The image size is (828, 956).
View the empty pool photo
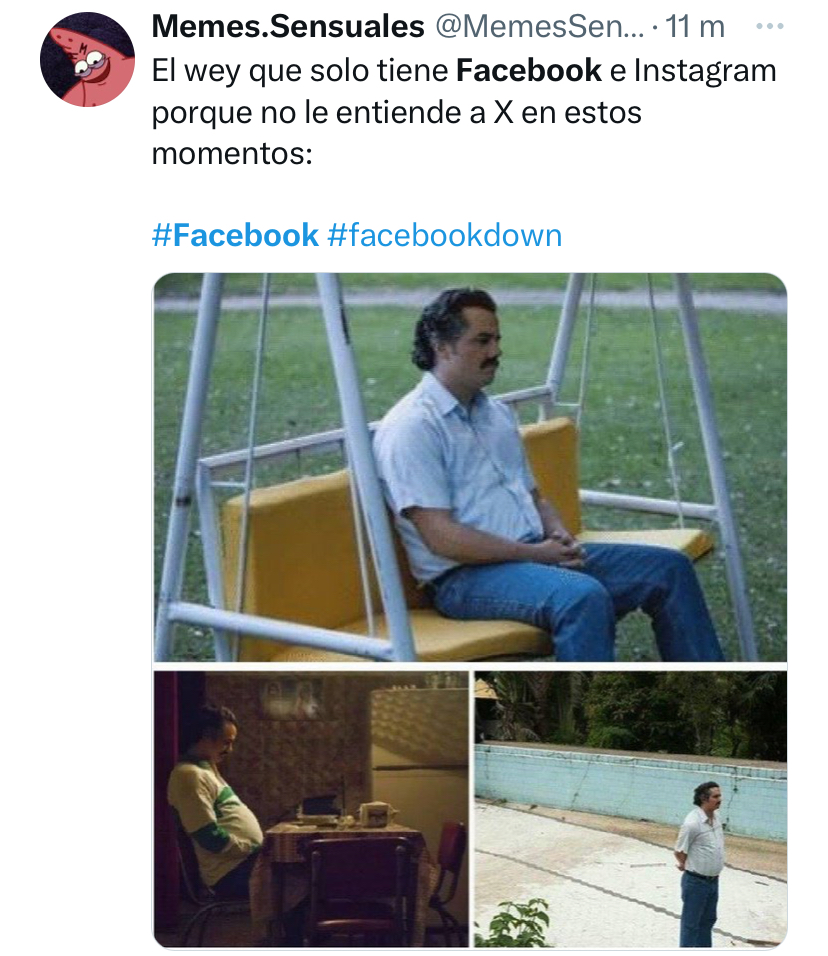(631, 808)
